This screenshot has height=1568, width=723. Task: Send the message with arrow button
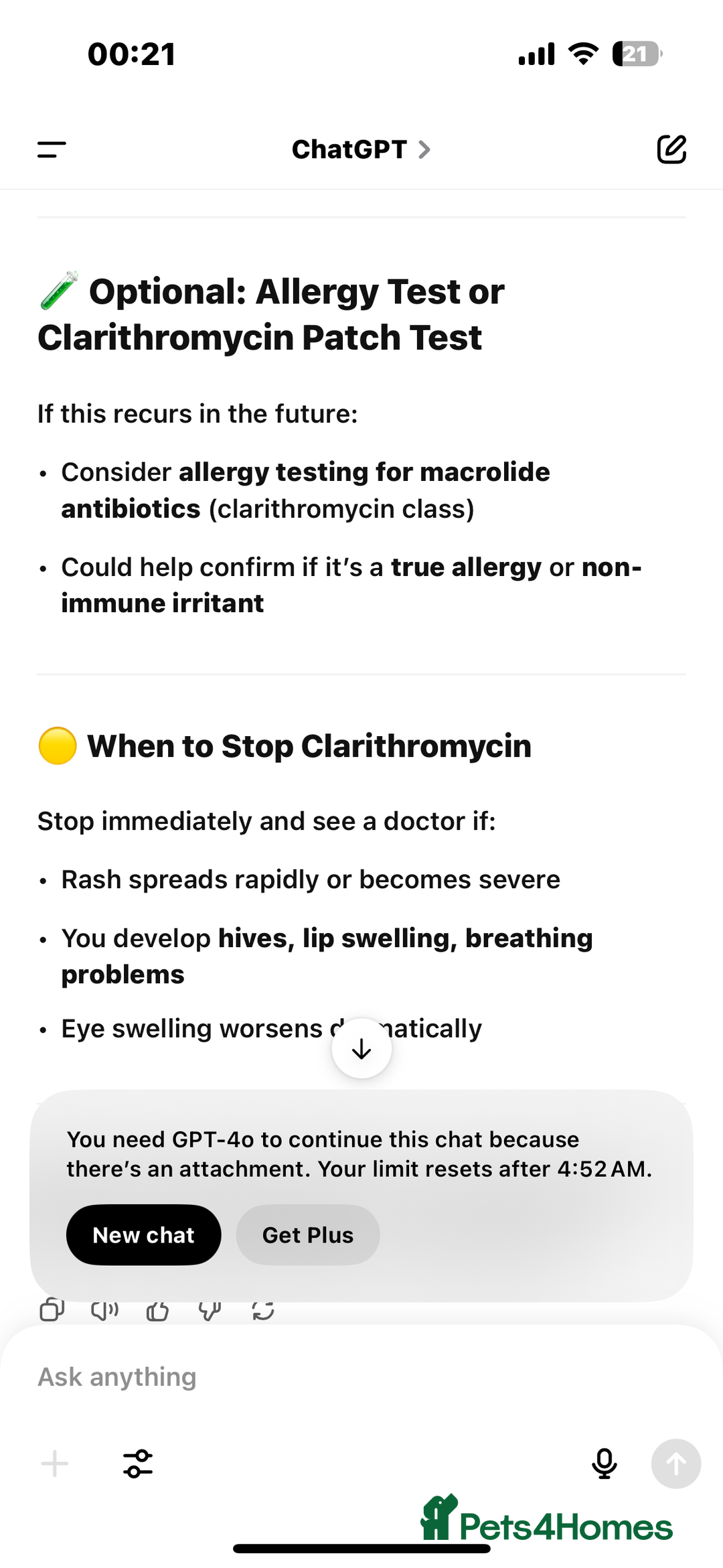pyautogui.click(x=675, y=1464)
